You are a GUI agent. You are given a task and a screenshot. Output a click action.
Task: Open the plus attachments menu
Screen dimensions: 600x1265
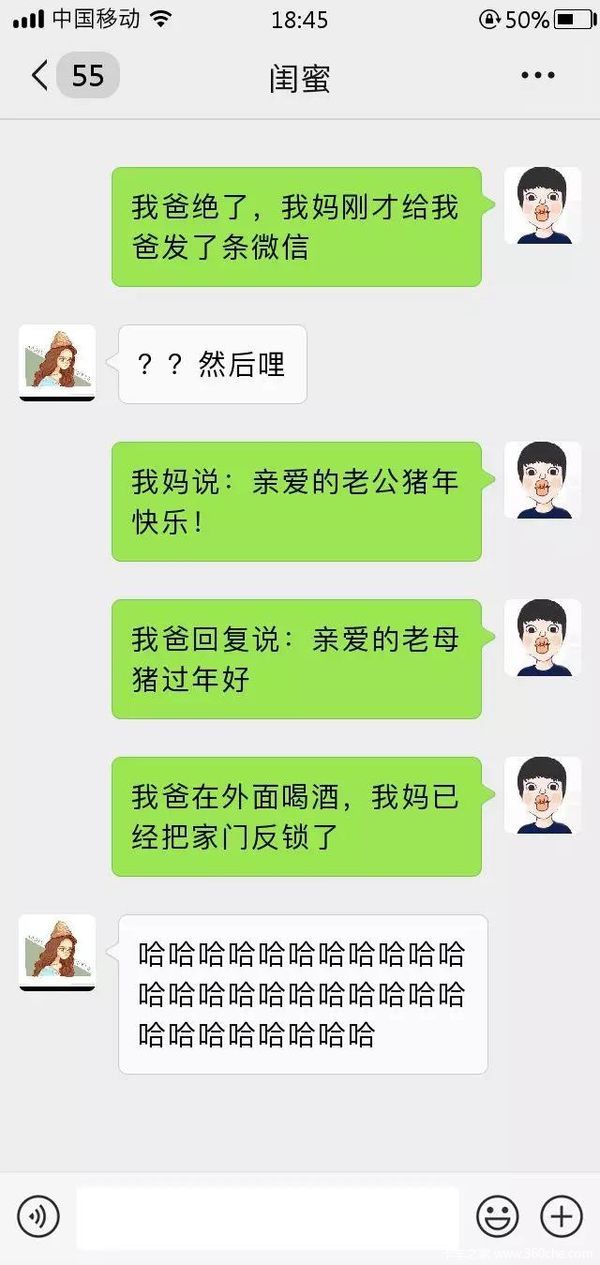click(561, 1217)
